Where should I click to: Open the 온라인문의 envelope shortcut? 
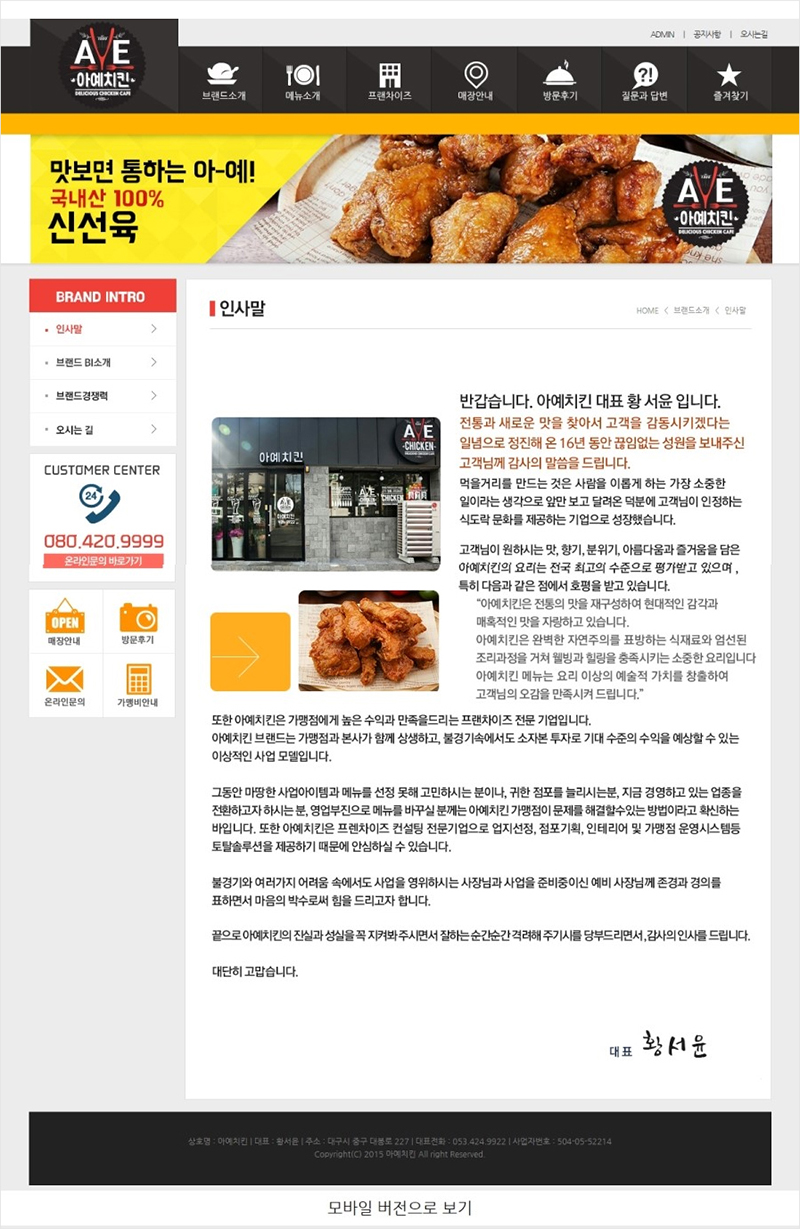[65, 685]
